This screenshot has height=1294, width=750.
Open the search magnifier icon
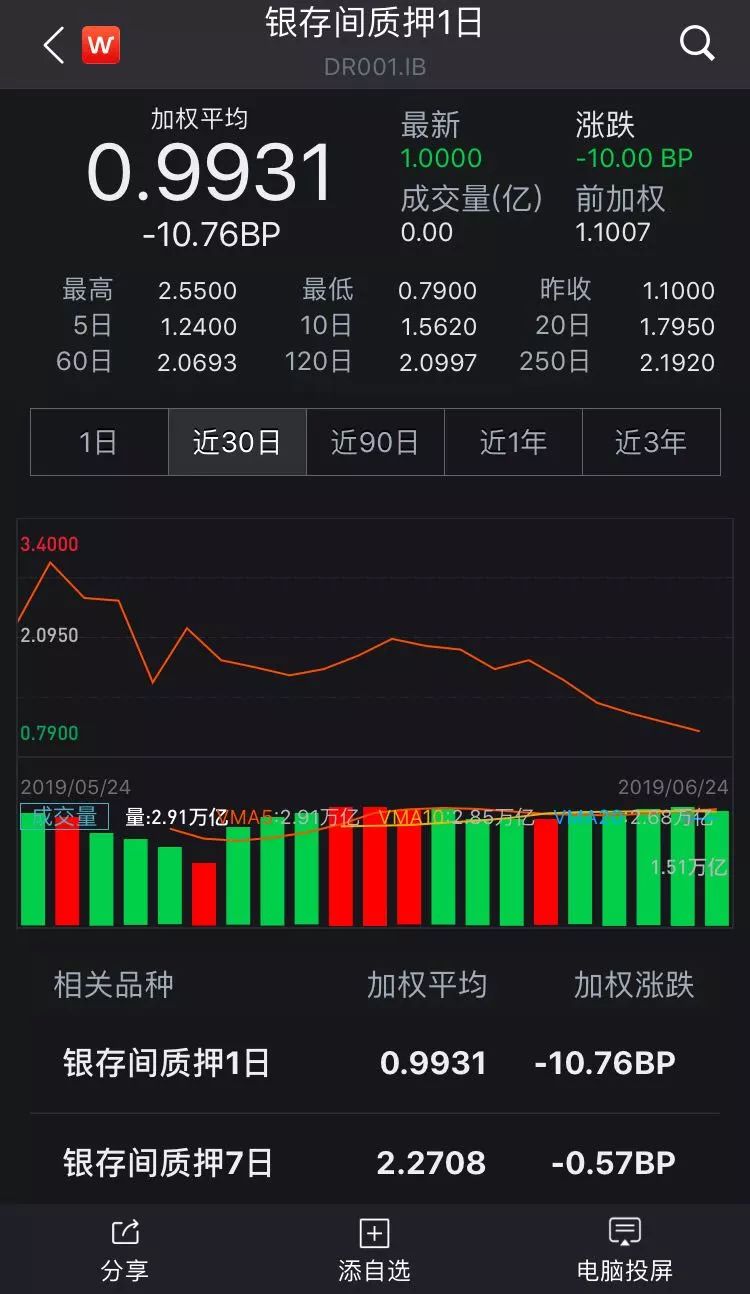(x=697, y=44)
